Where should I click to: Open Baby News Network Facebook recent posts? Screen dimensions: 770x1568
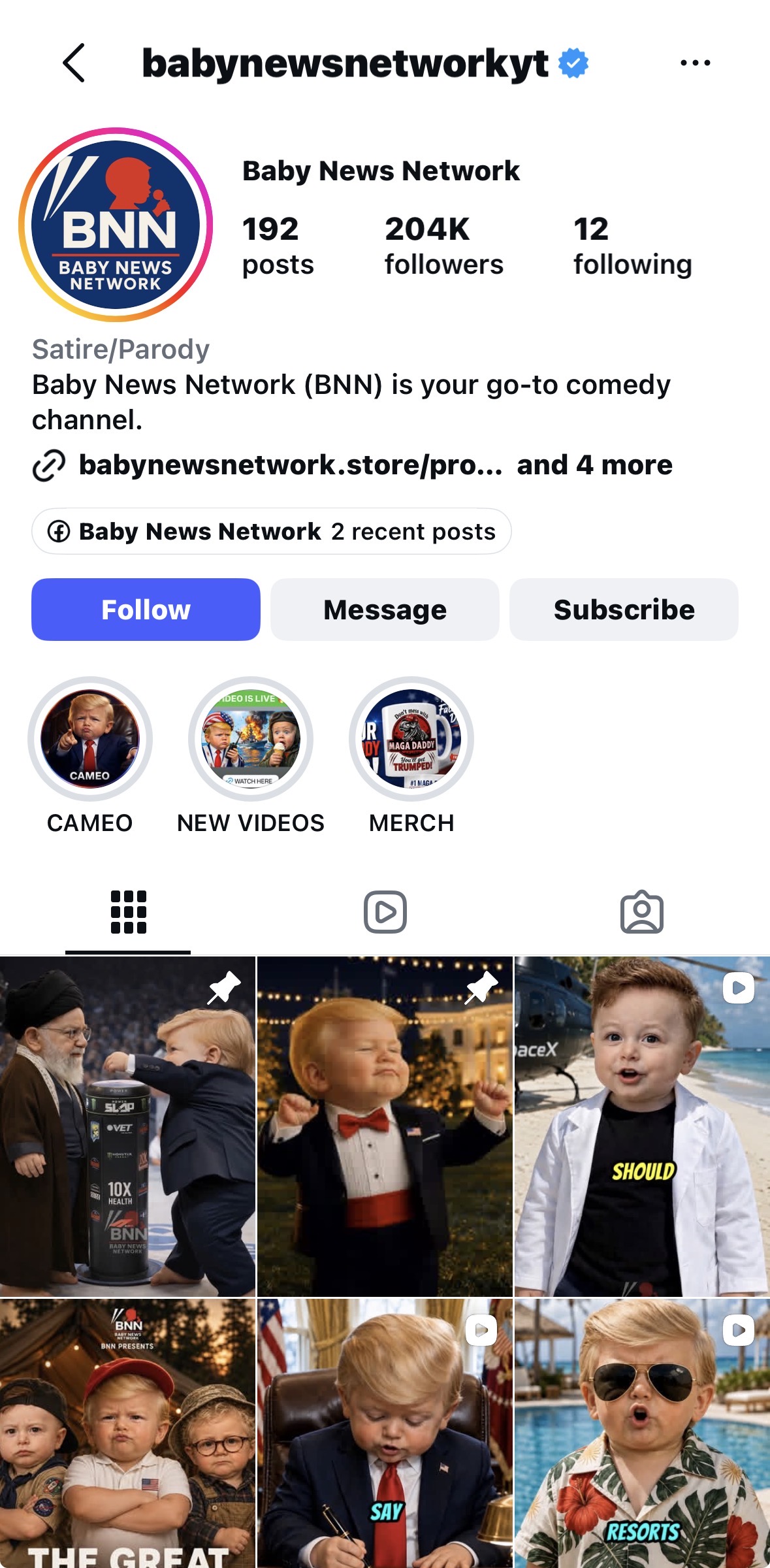point(272,531)
